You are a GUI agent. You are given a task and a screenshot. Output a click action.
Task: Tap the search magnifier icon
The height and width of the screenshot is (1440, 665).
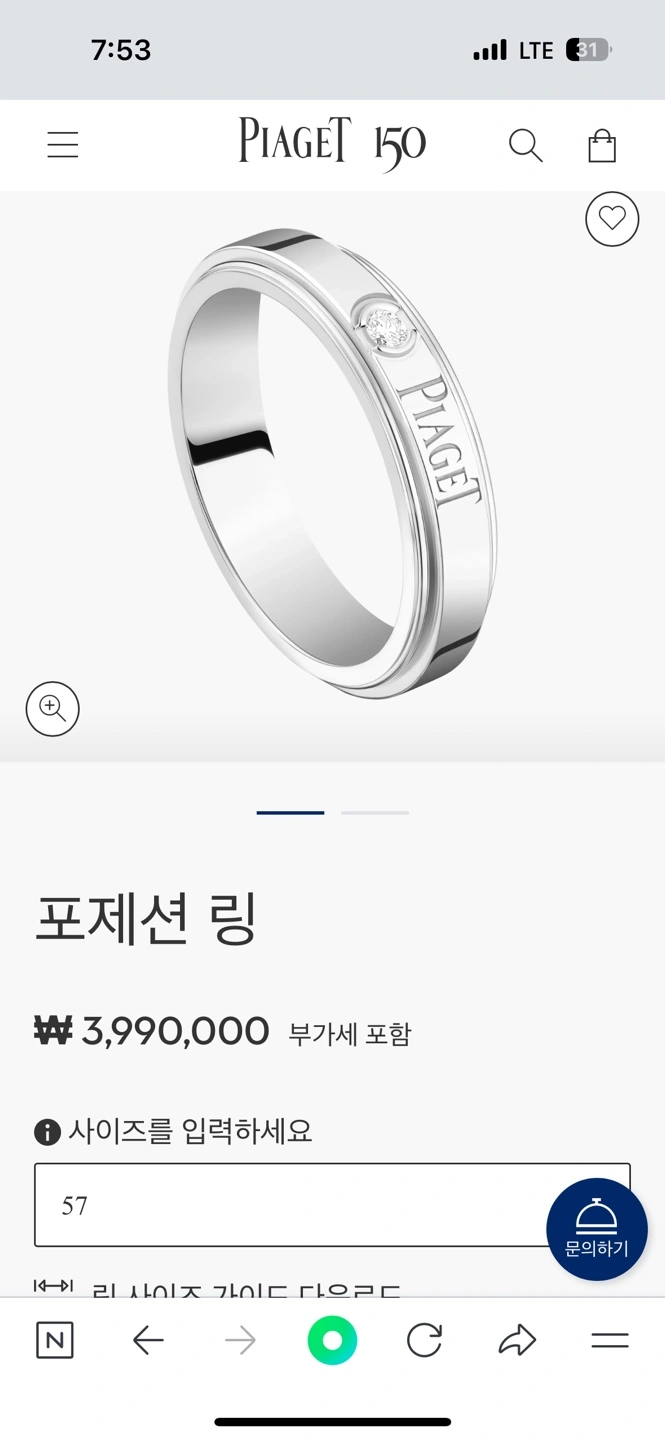(525, 146)
